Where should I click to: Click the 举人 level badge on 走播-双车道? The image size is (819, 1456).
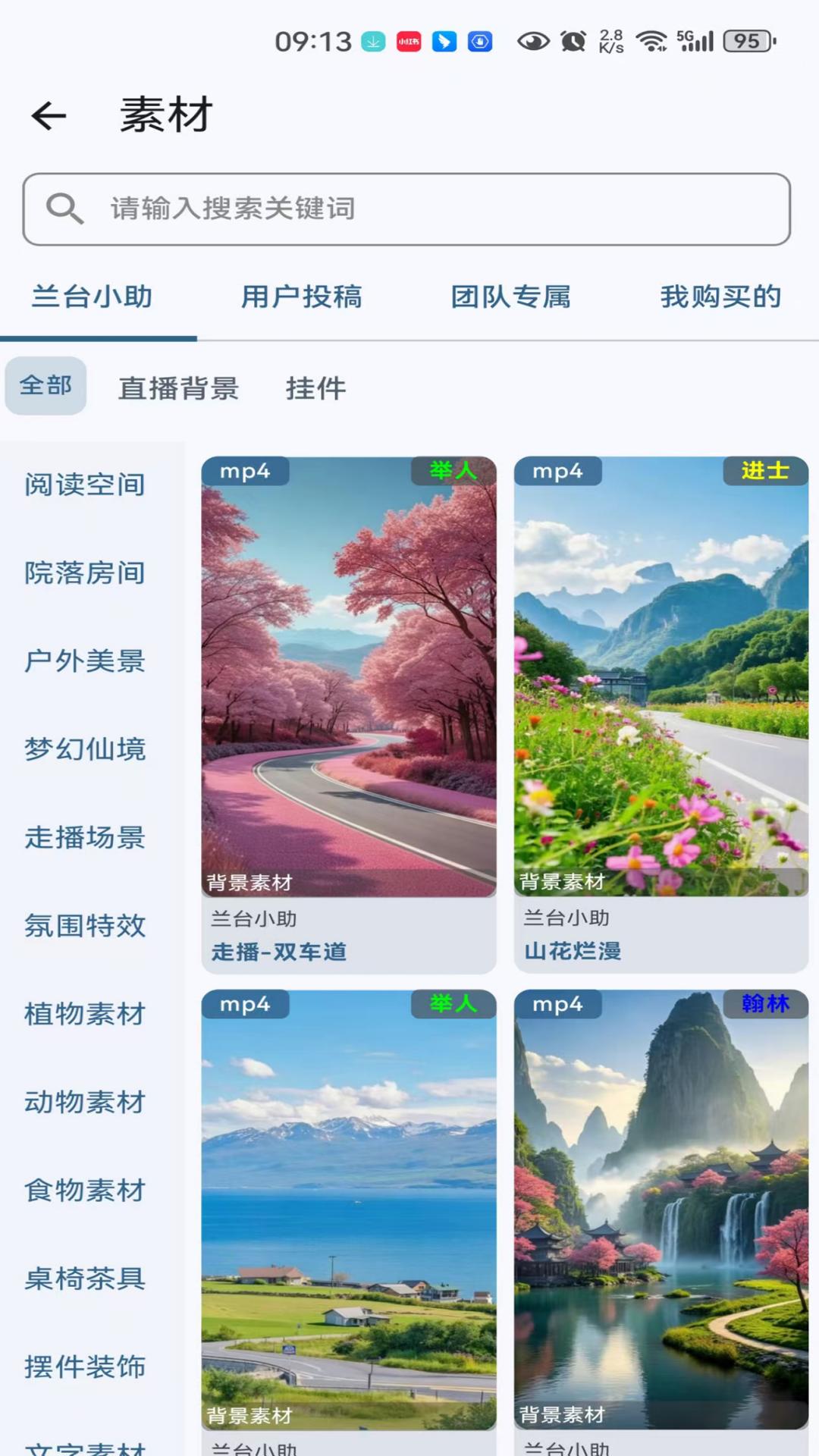[453, 471]
